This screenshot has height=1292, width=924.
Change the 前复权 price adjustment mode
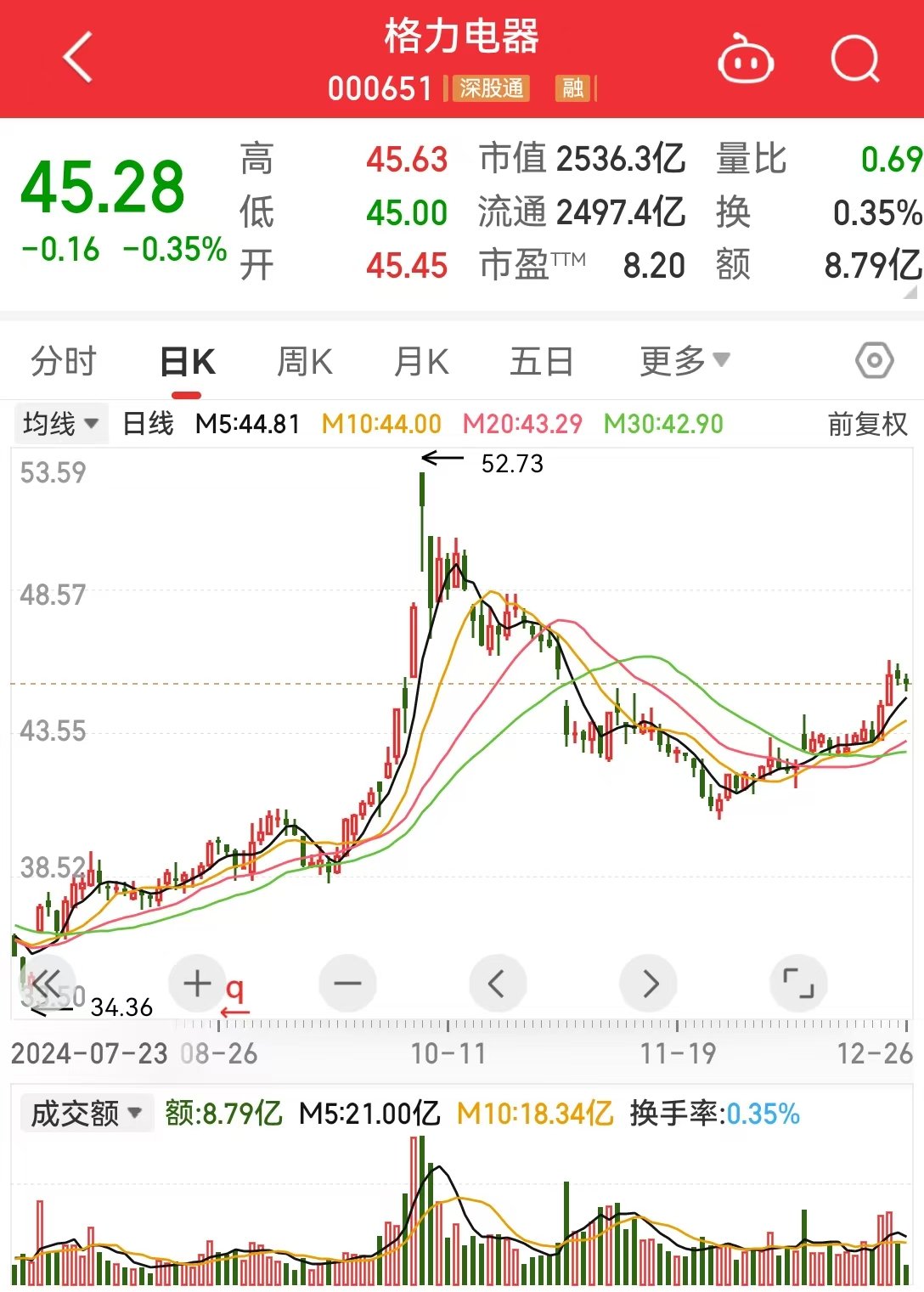click(867, 423)
